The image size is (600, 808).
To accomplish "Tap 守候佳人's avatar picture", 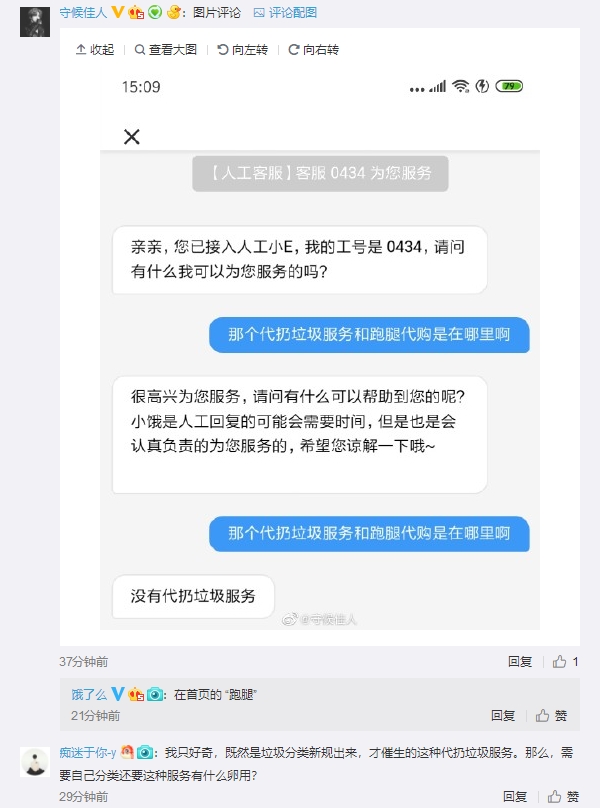I will [x=34, y=21].
